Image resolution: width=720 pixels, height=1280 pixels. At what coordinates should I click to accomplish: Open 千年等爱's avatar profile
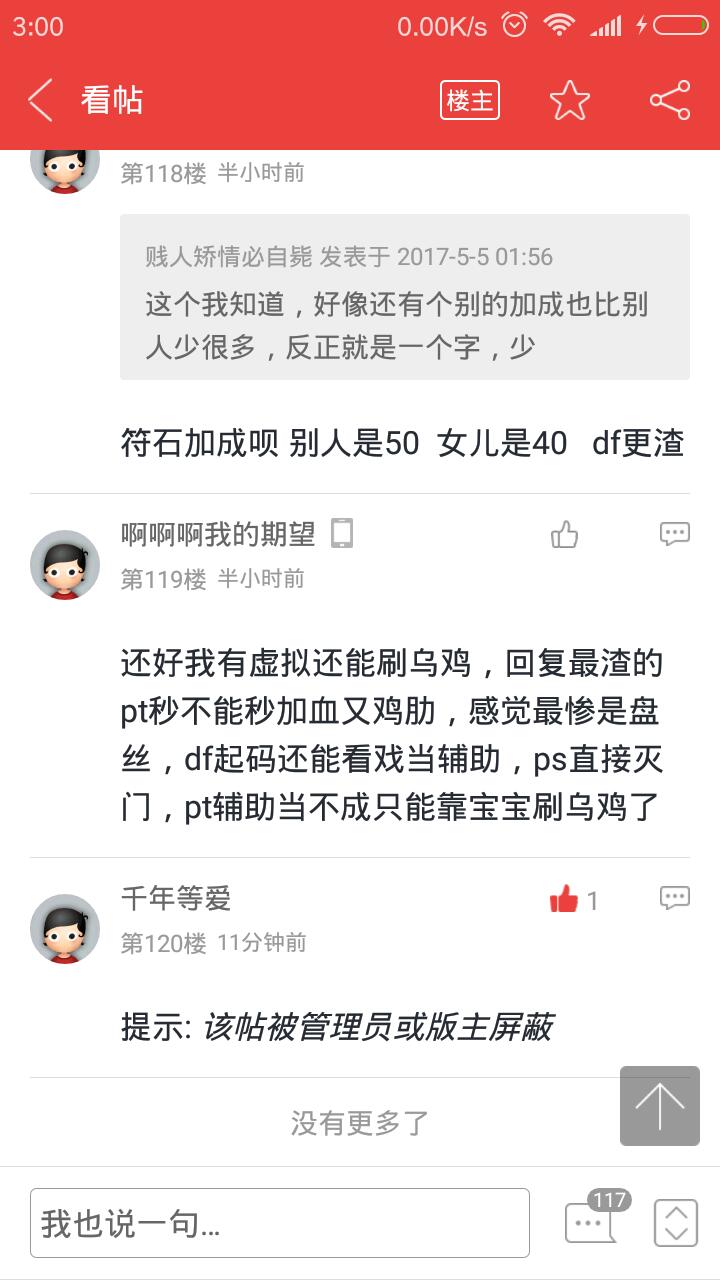pos(65,929)
